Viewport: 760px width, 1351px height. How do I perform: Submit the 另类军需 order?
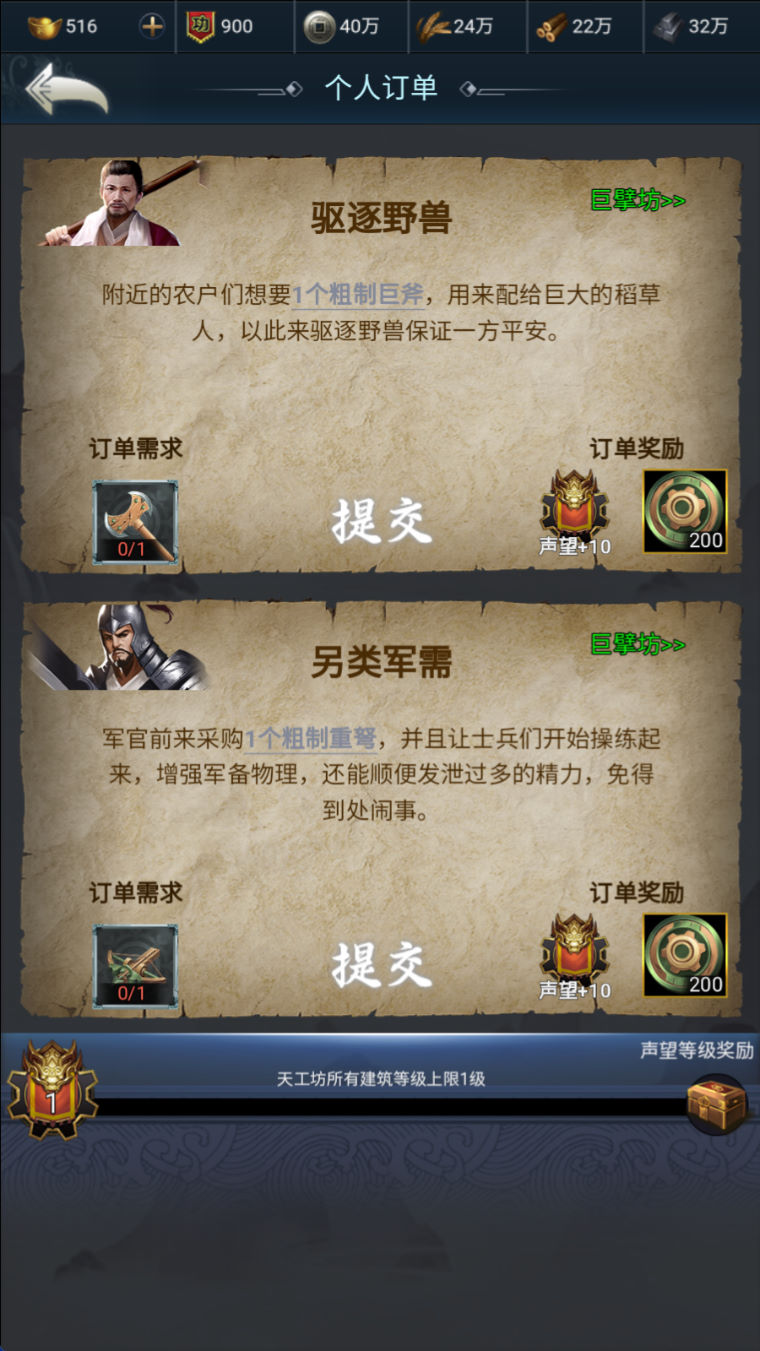[x=381, y=965]
